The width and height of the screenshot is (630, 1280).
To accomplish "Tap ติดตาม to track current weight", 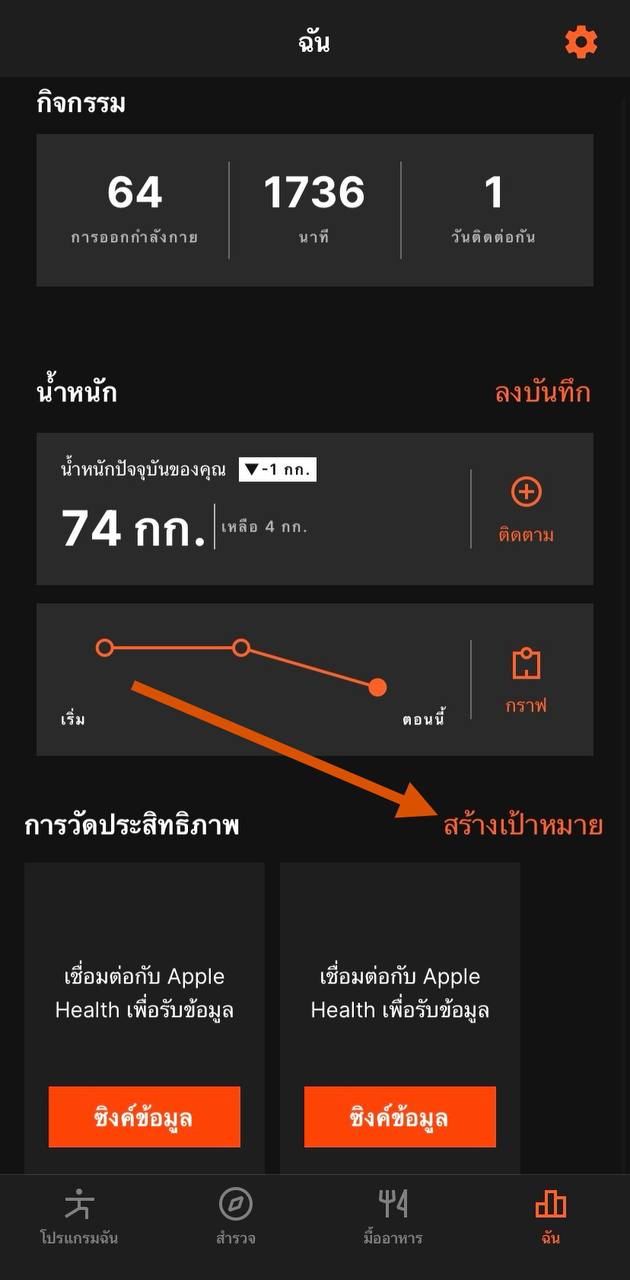I will pos(526,508).
